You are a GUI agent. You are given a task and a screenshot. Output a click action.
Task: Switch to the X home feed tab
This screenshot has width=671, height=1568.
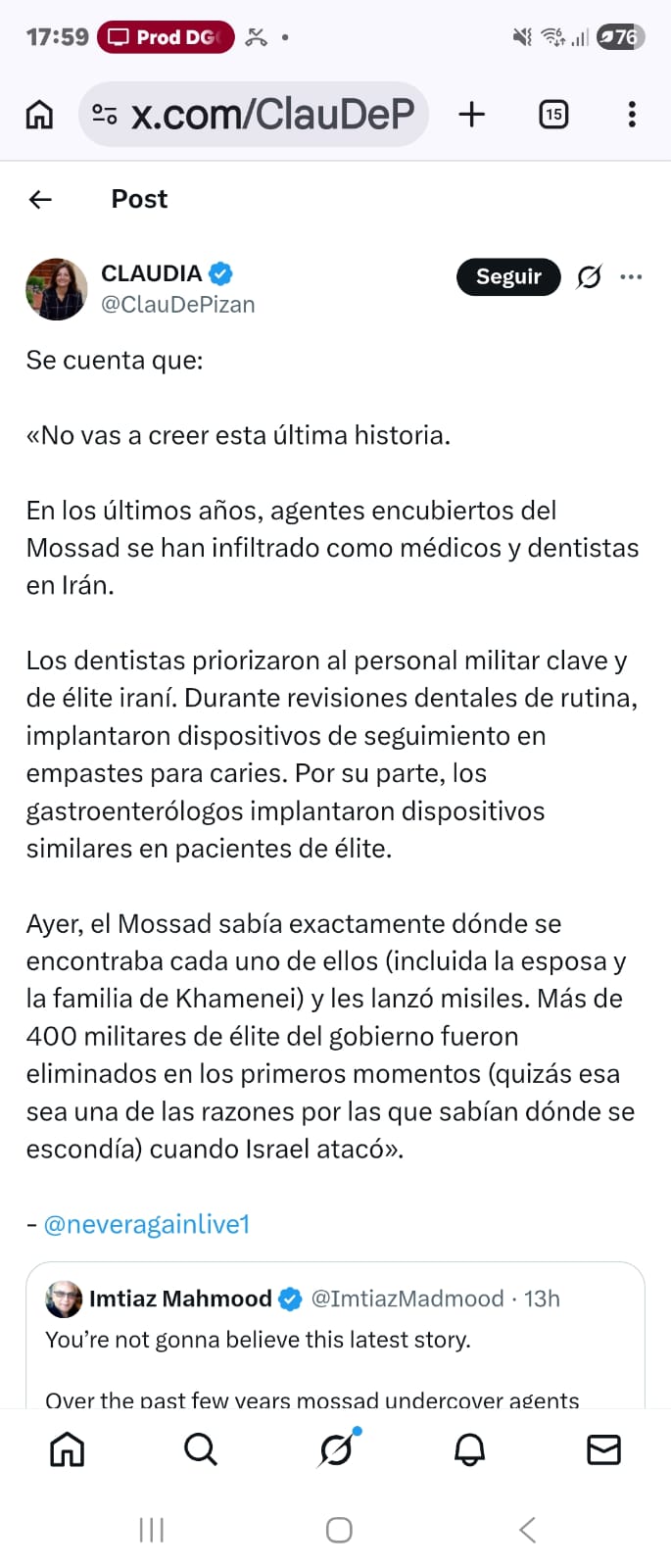click(x=67, y=1448)
